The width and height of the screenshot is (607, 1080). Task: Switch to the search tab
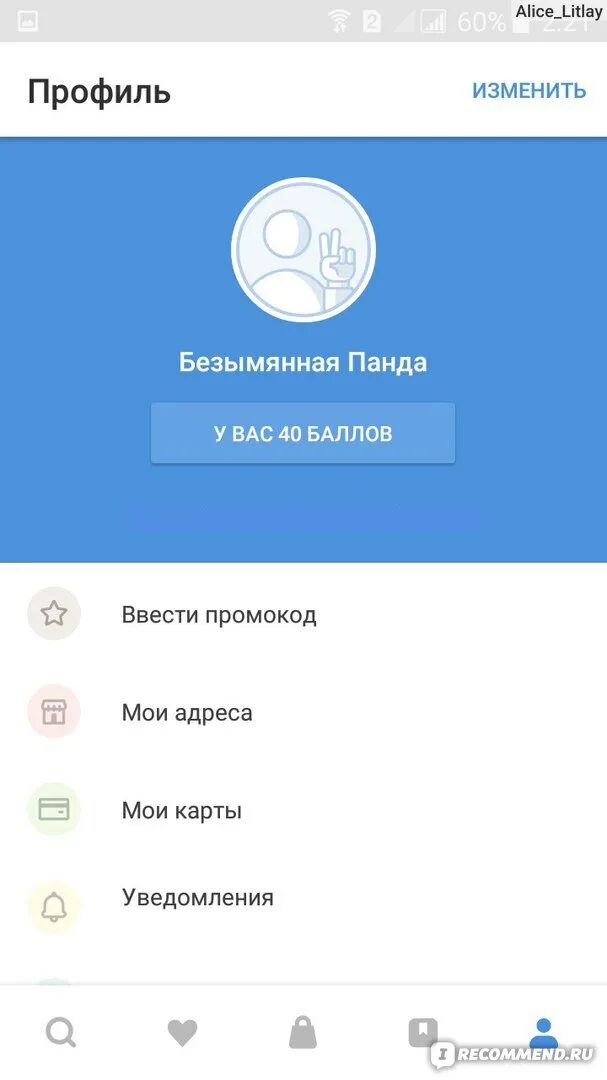[61, 1033]
